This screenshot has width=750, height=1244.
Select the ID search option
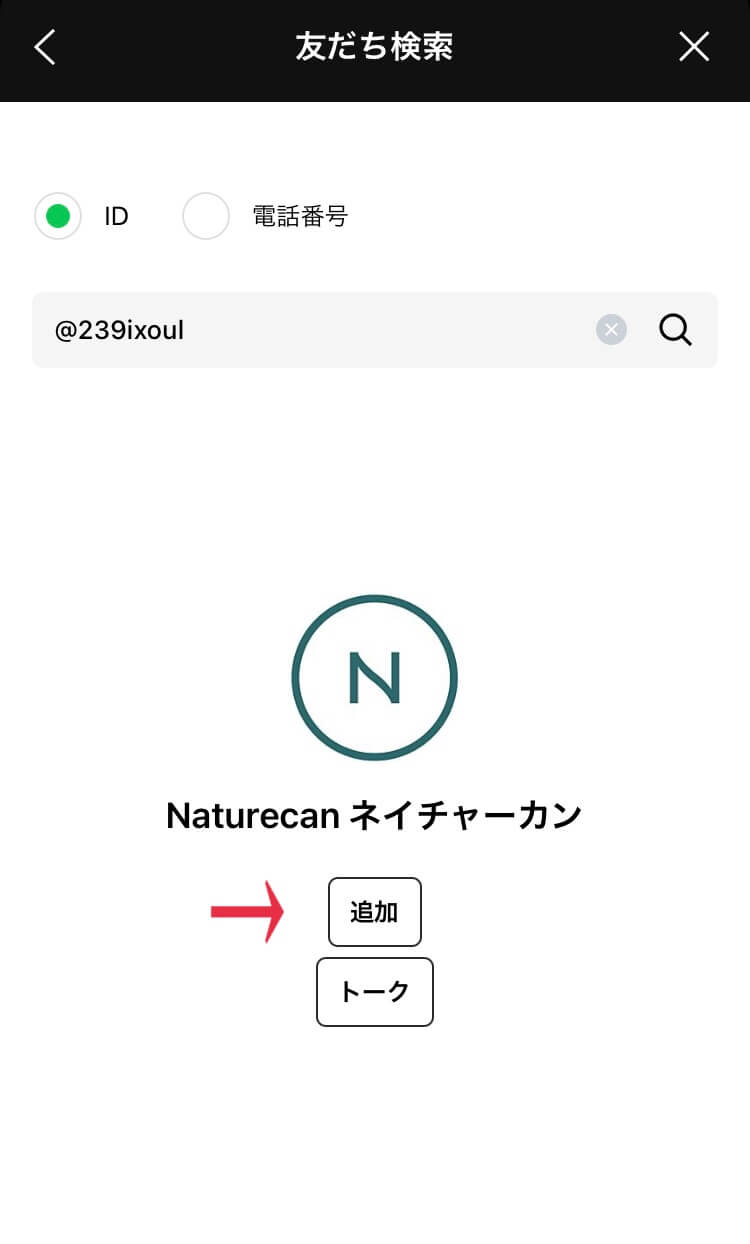[58, 216]
